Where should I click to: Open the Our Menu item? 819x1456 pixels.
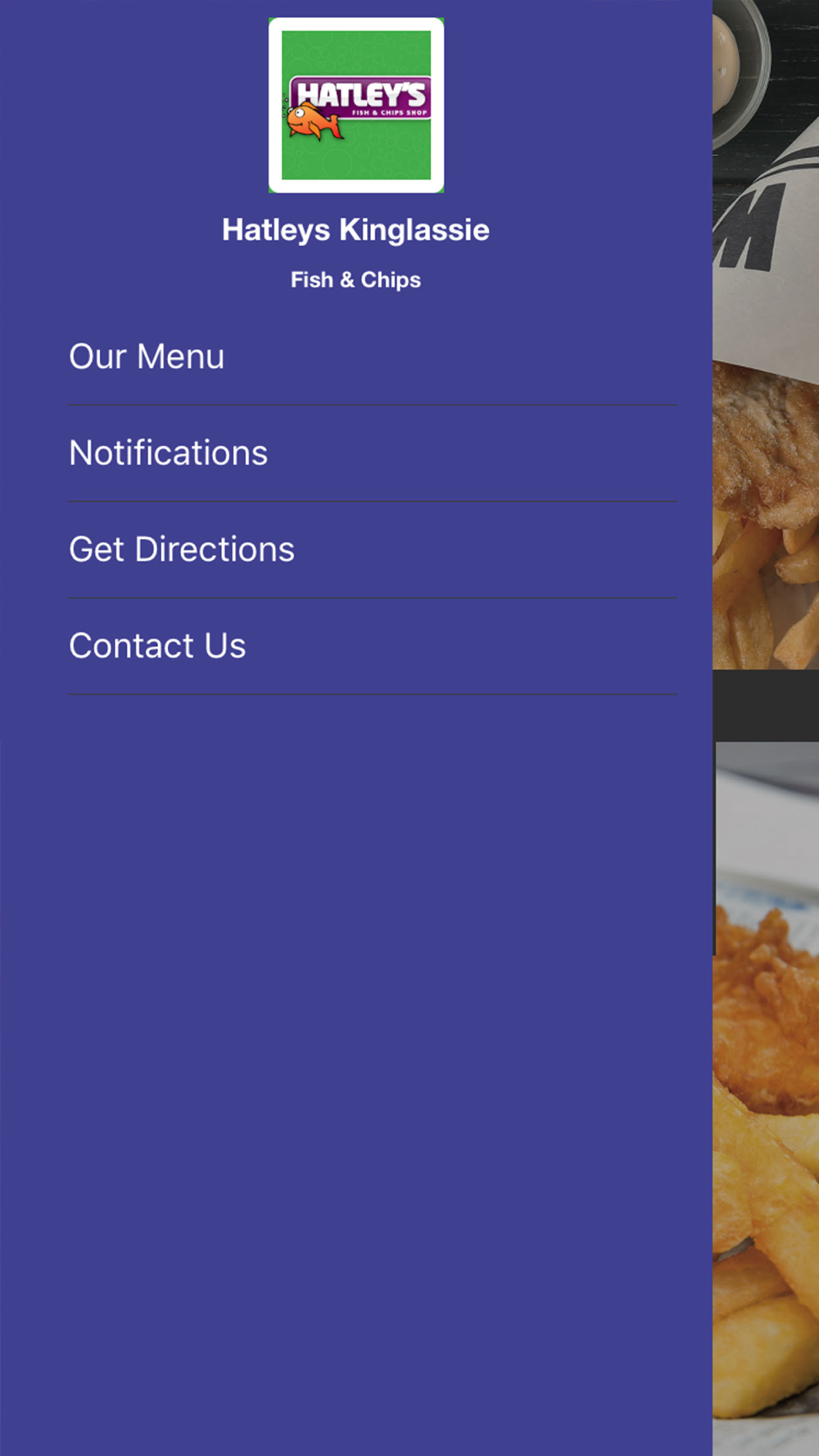(373, 357)
